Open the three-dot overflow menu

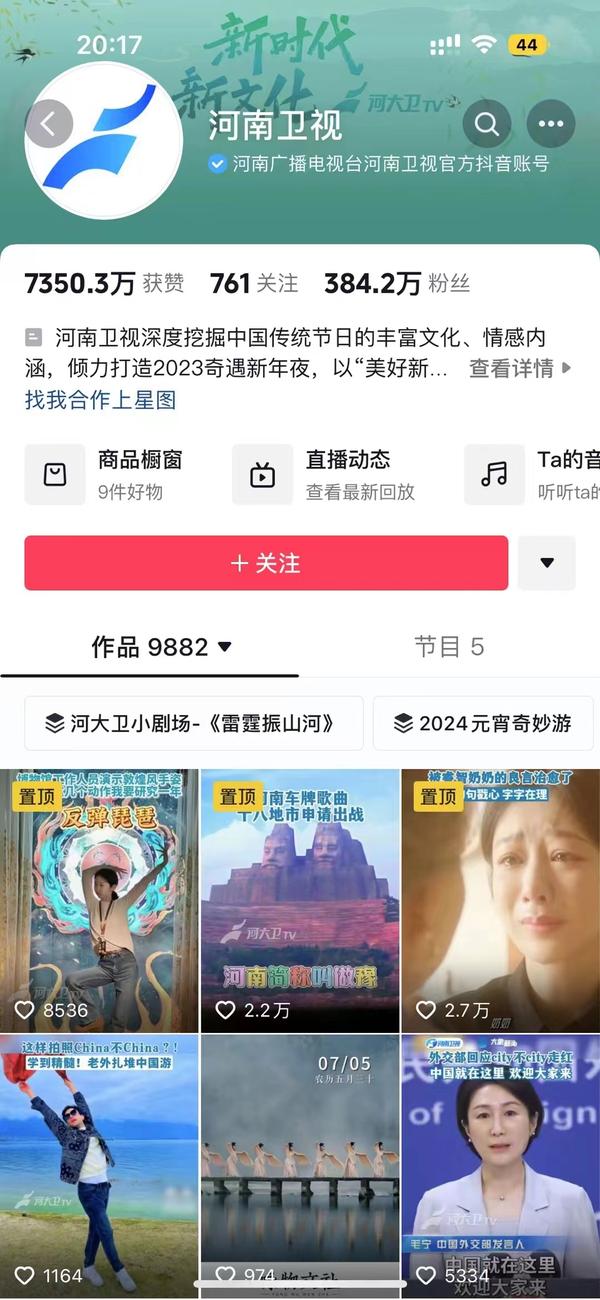[551, 125]
